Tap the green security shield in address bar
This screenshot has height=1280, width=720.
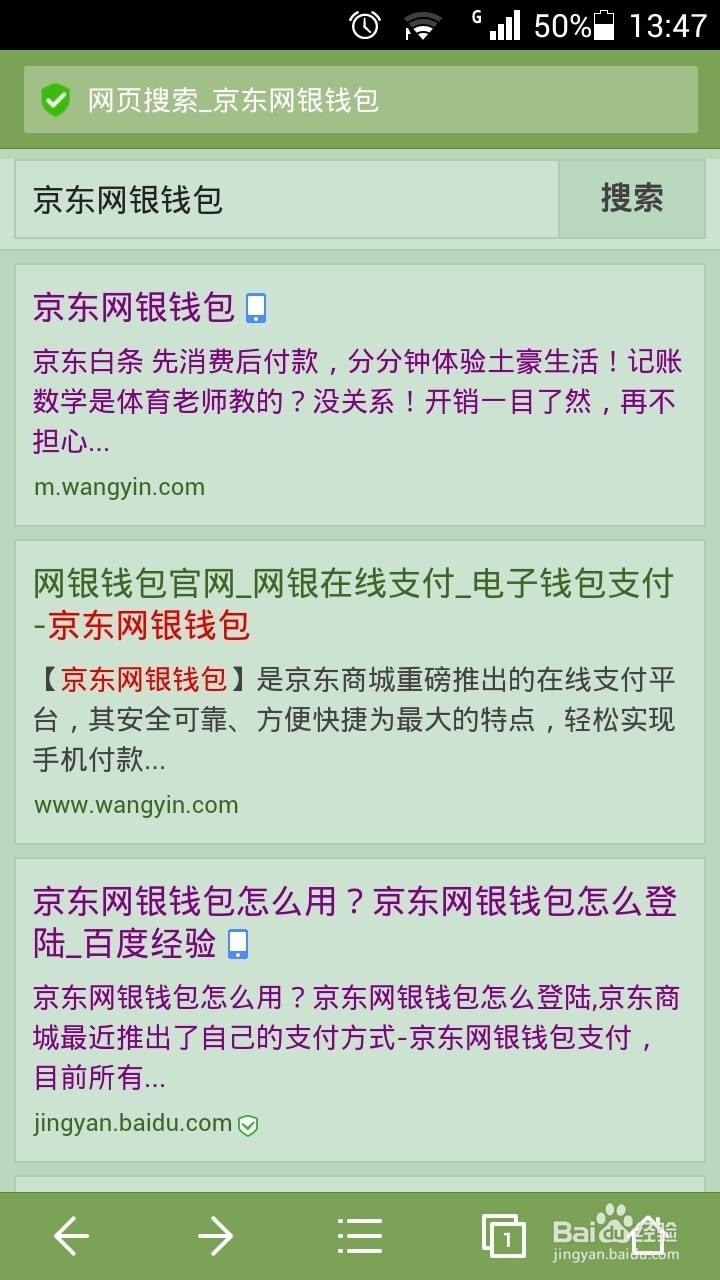(x=55, y=100)
